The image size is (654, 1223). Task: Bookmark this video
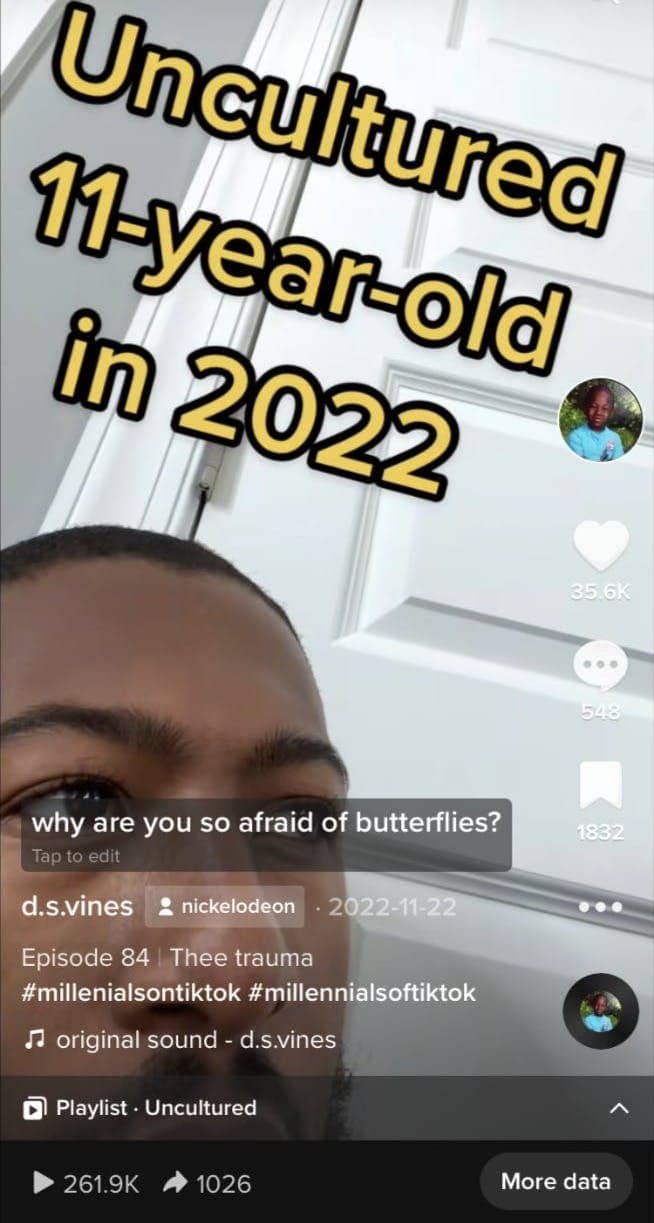[600, 786]
